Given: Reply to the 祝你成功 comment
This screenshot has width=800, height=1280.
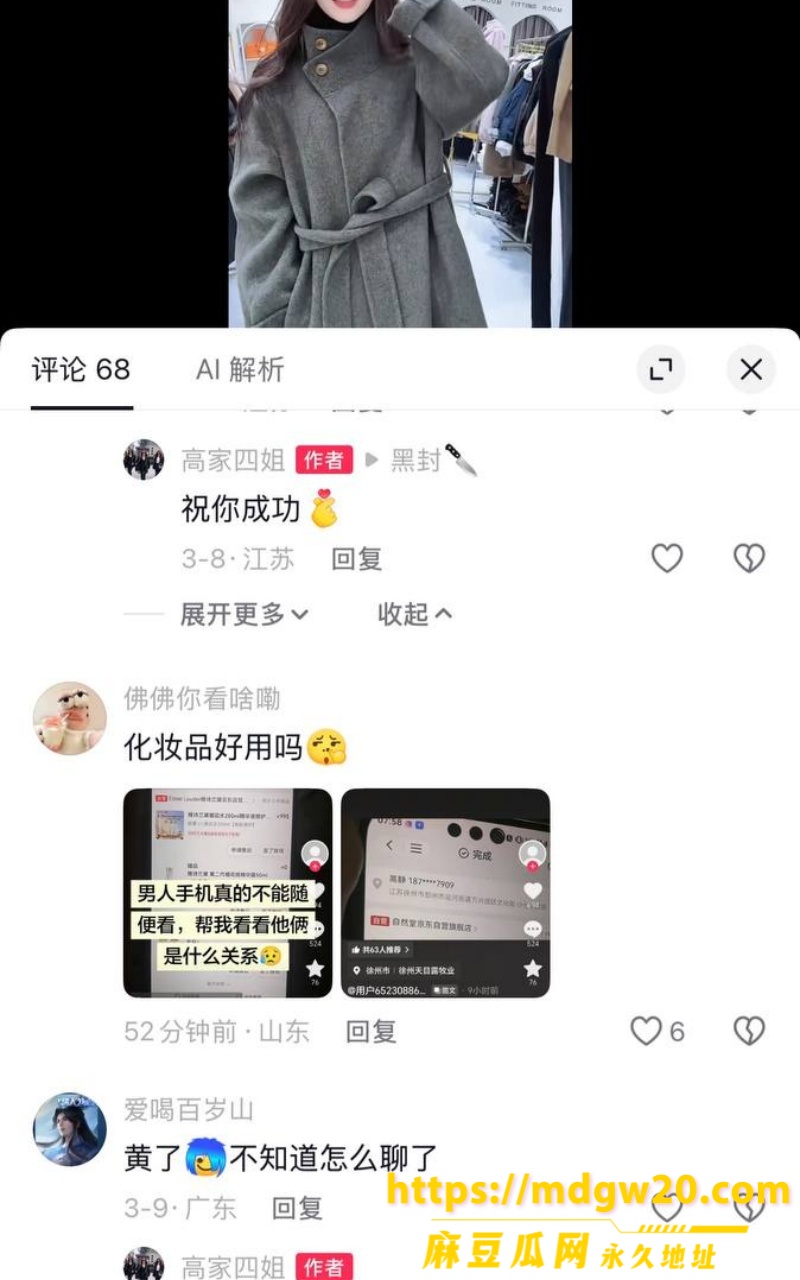Looking at the screenshot, I should (357, 559).
